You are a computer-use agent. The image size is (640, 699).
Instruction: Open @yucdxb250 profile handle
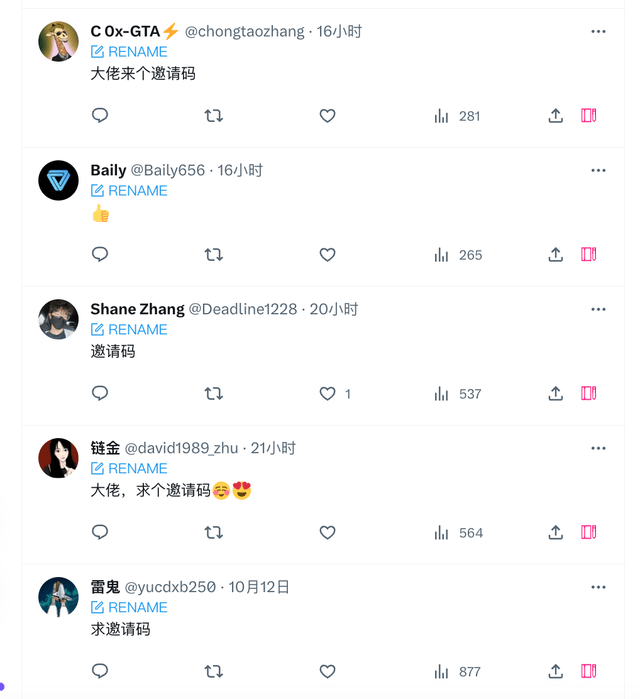point(170,587)
